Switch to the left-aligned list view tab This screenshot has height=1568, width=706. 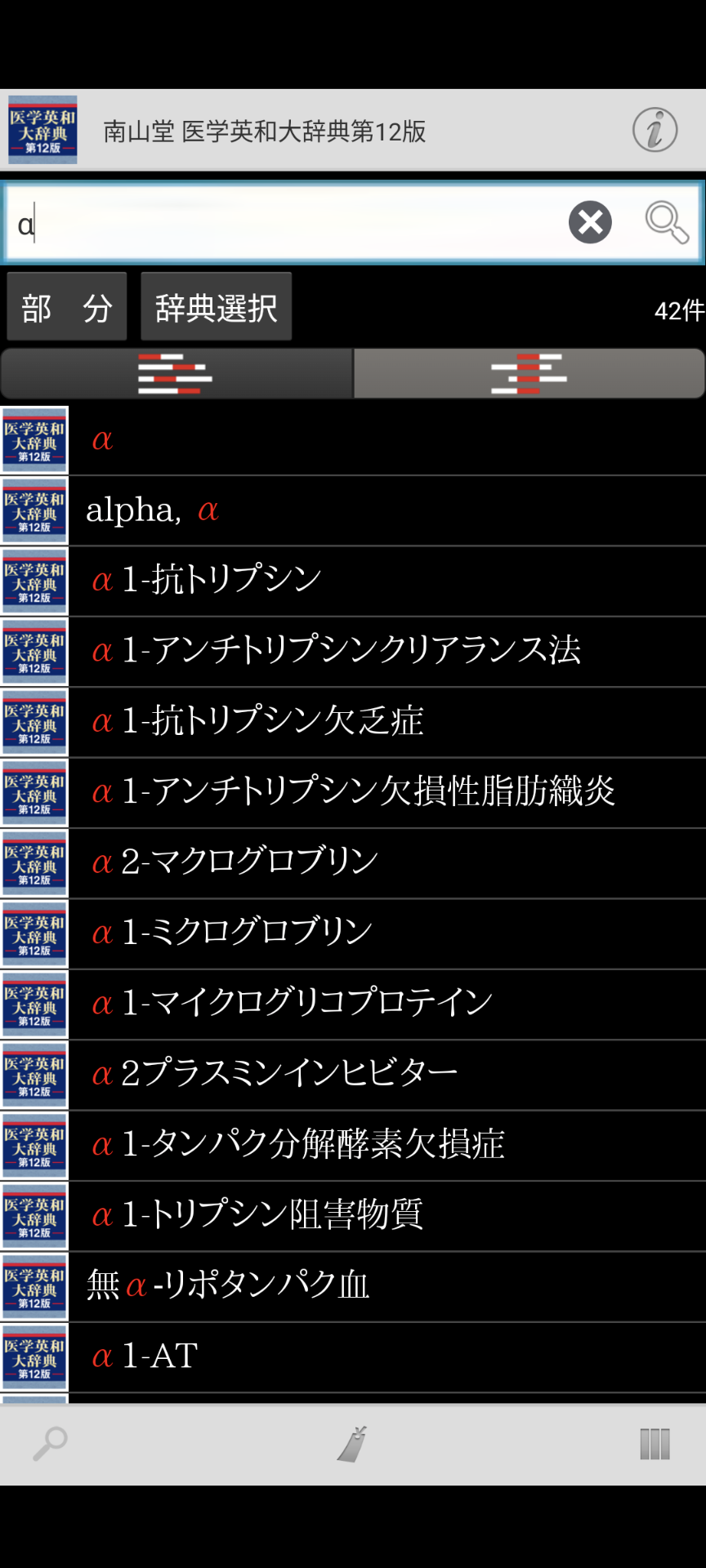(176, 374)
